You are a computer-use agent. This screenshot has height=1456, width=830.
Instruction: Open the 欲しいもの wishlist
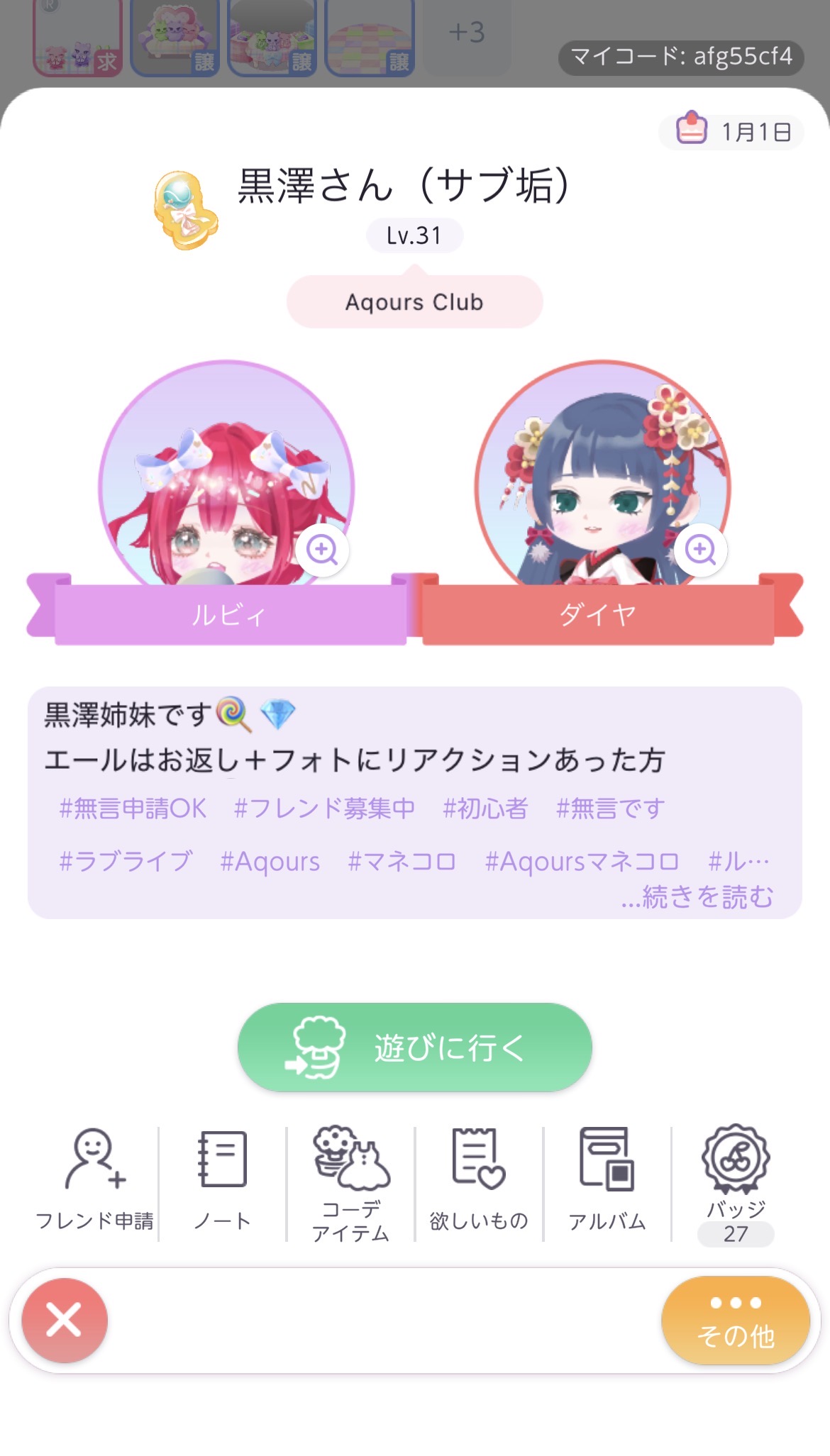point(479,1181)
